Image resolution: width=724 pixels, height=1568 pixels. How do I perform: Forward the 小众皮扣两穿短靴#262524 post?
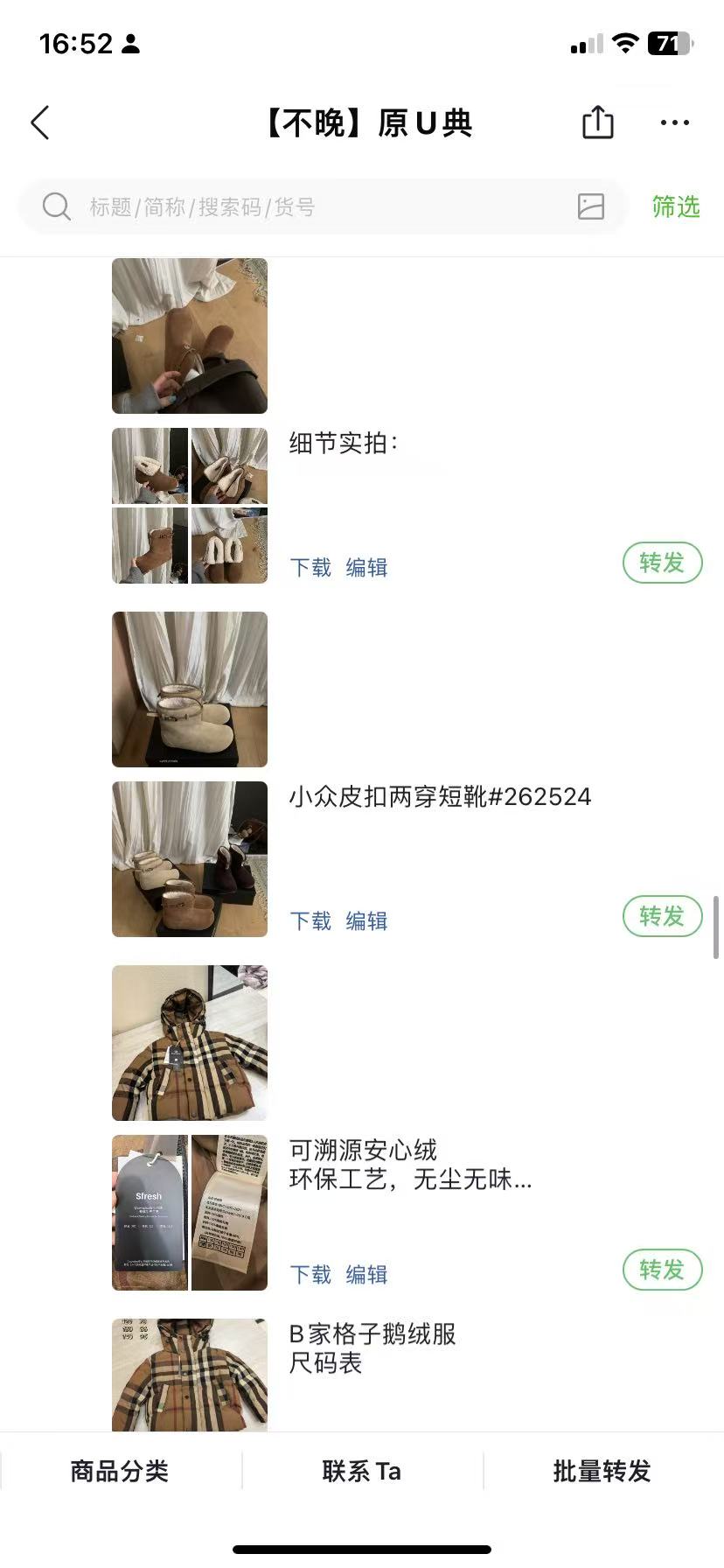tap(662, 916)
